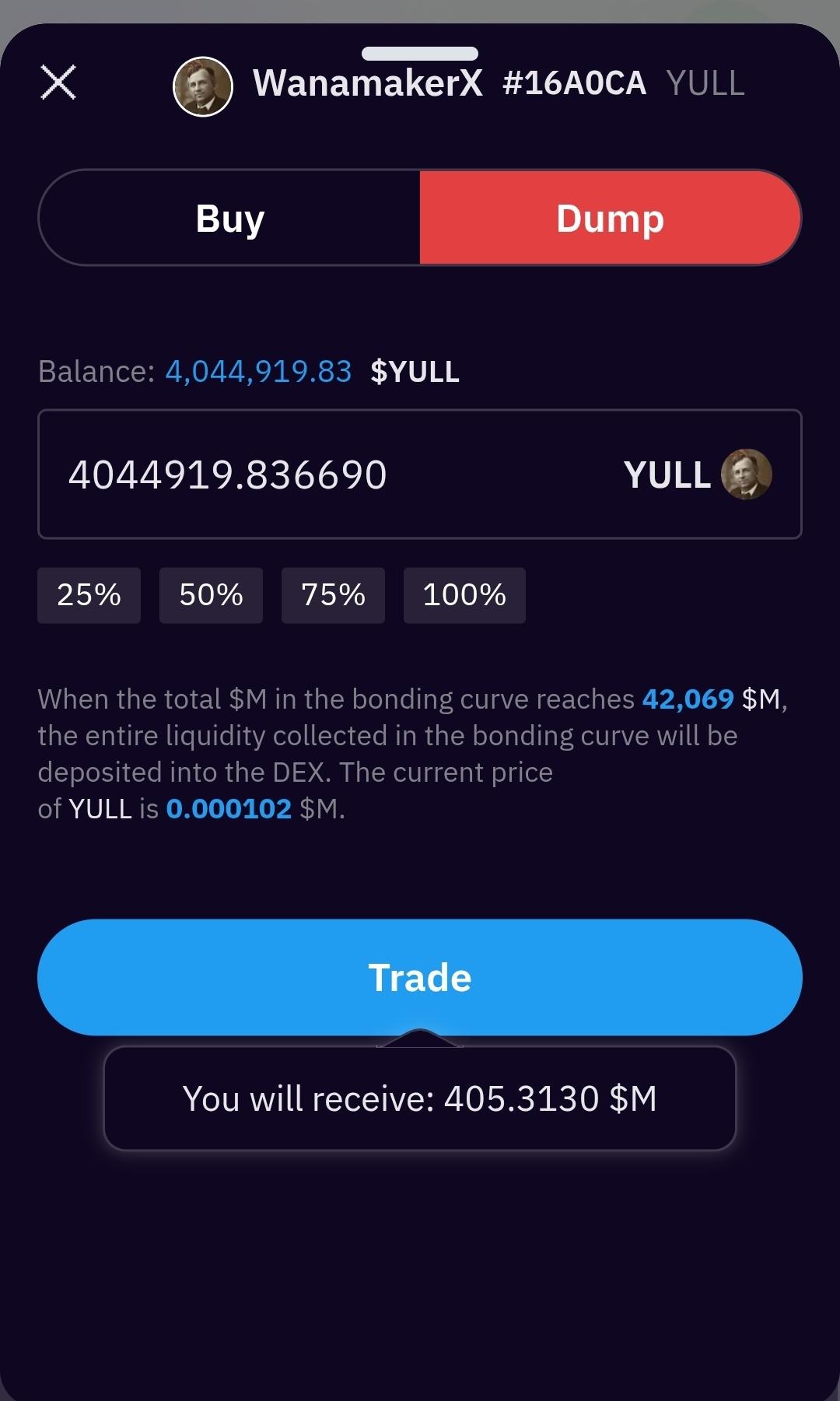Switch to the Buy tab
This screenshot has height=1401, width=840.
229,219
